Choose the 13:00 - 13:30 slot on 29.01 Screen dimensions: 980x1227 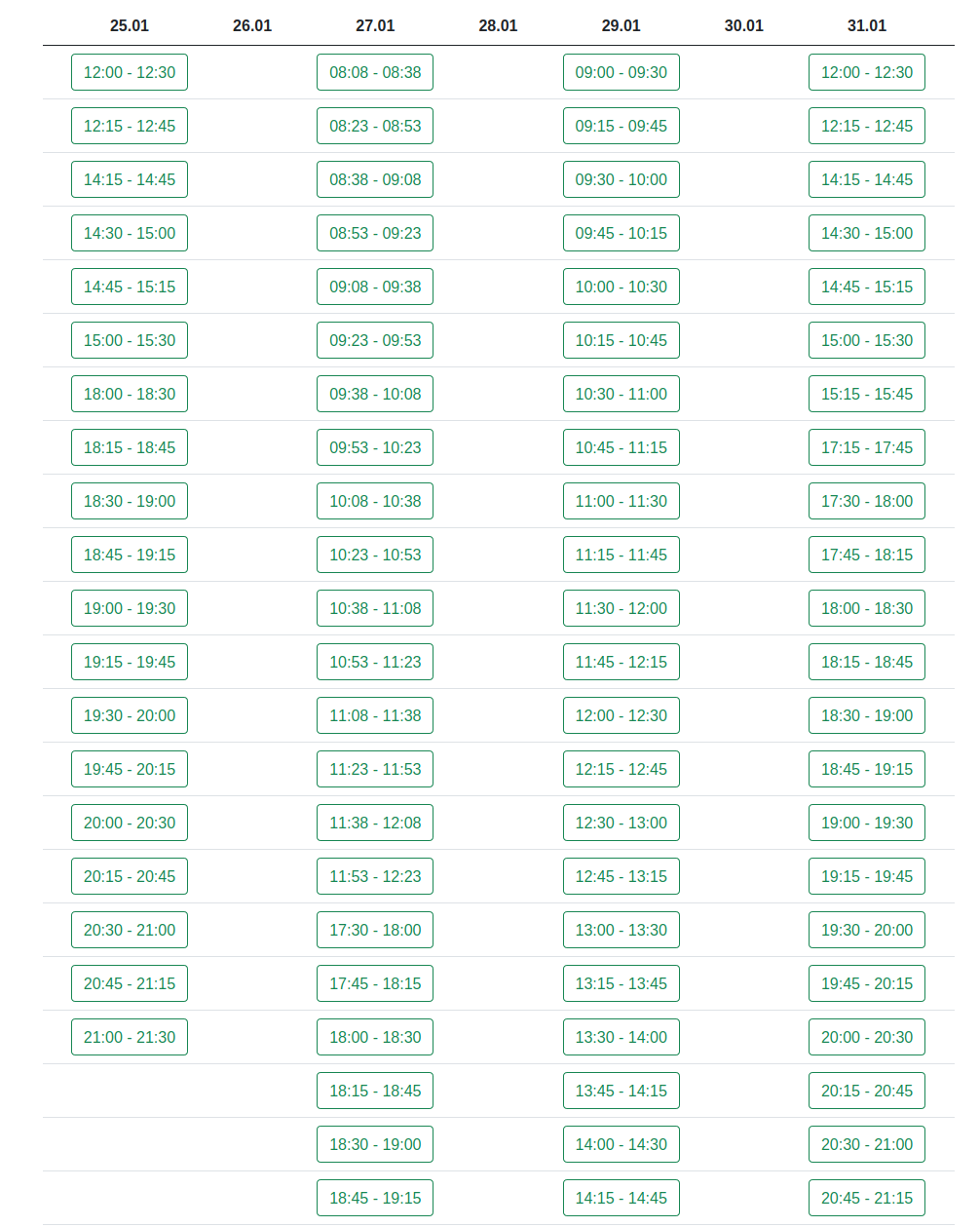621,929
